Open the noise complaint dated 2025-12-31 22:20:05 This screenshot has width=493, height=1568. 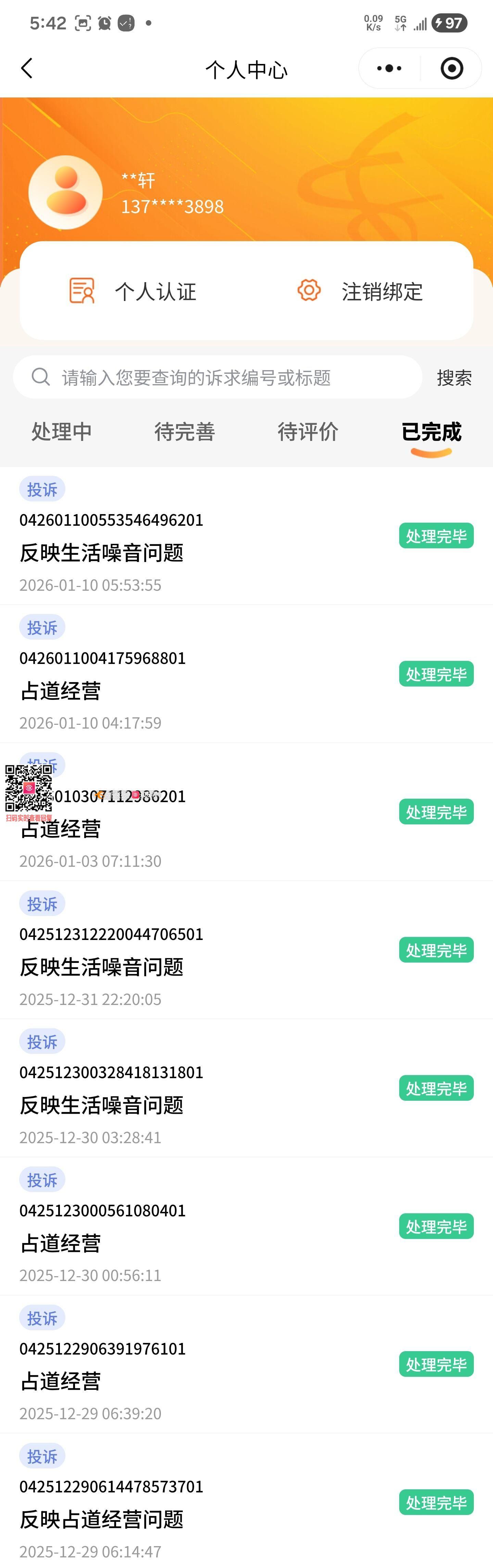[183, 951]
